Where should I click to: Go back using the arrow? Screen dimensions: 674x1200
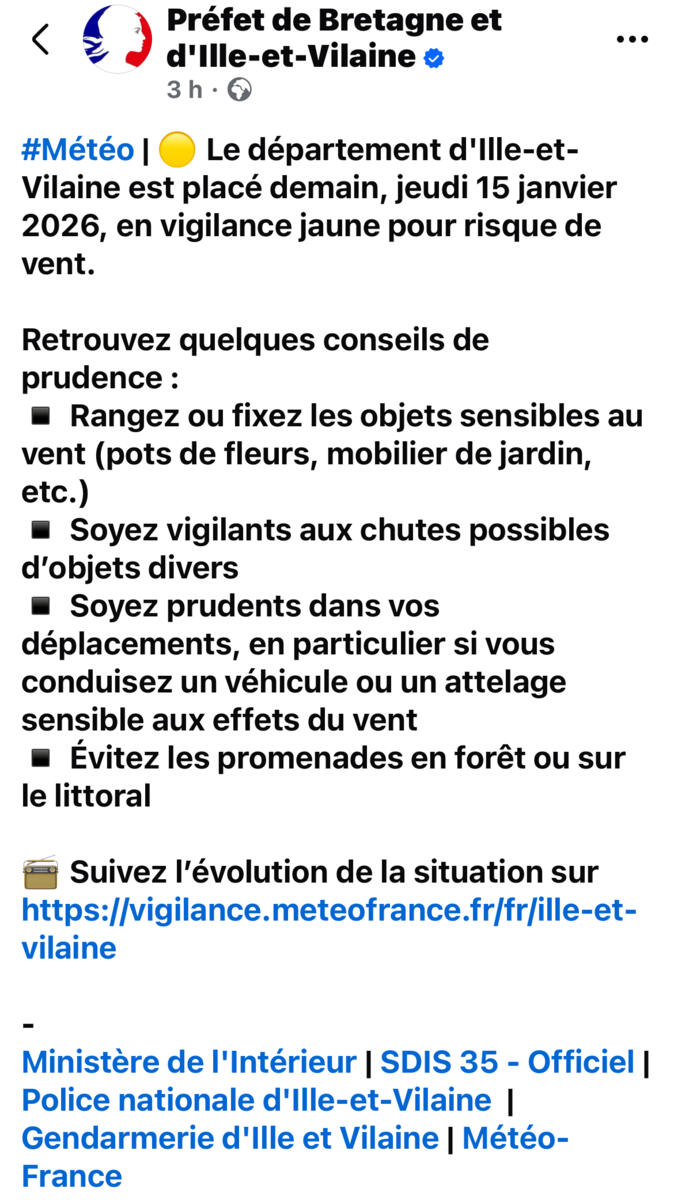pos(40,40)
